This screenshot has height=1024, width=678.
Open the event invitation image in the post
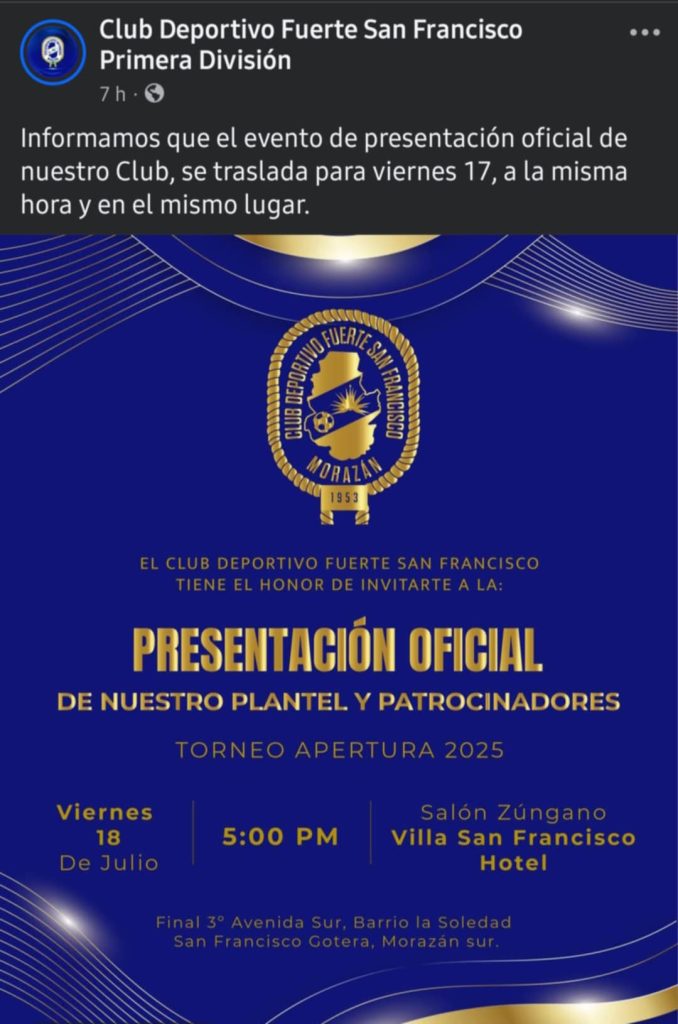[x=339, y=628]
